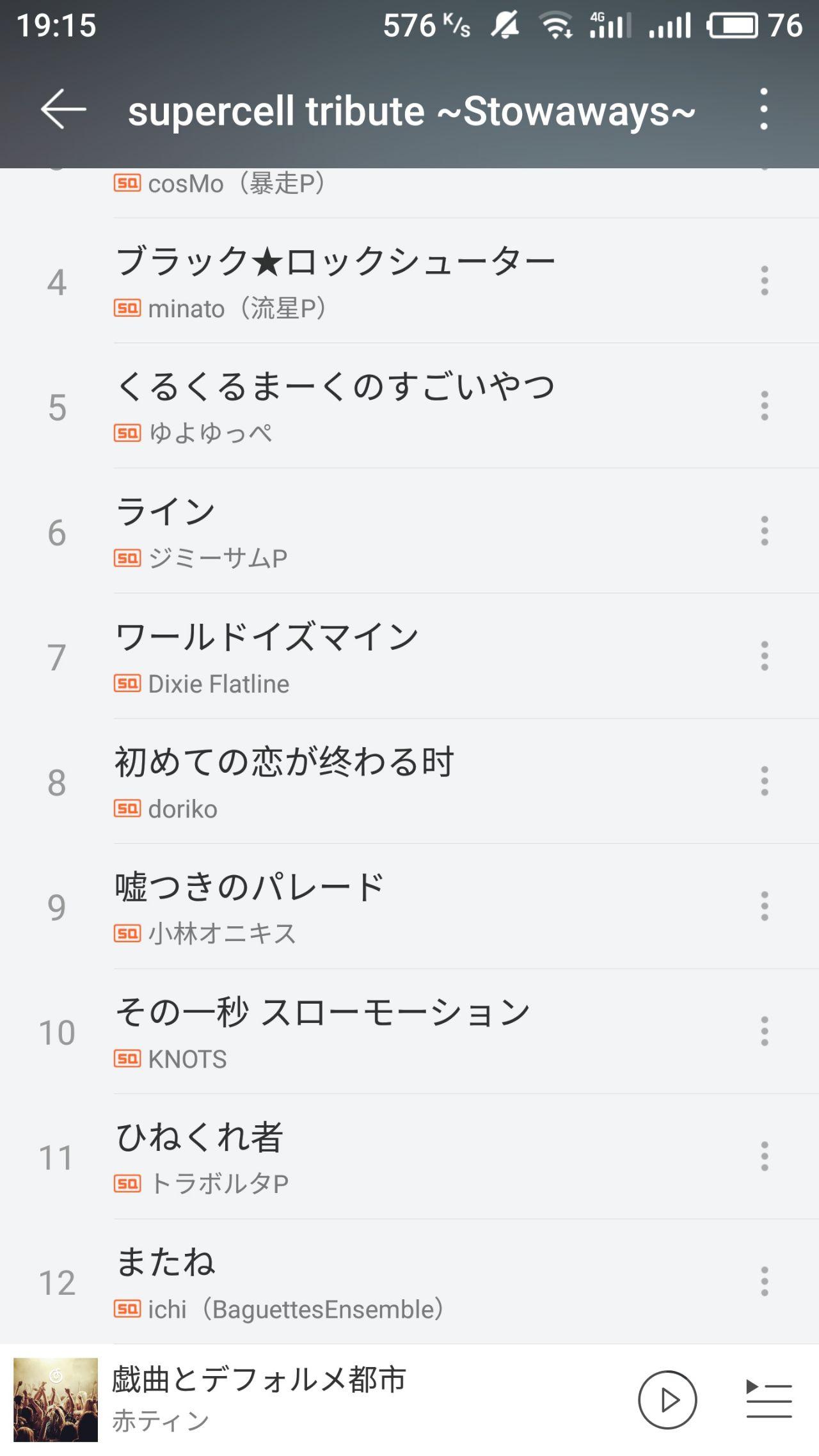Play track 12 またね
The image size is (819, 1456).
pyautogui.click(x=409, y=1282)
